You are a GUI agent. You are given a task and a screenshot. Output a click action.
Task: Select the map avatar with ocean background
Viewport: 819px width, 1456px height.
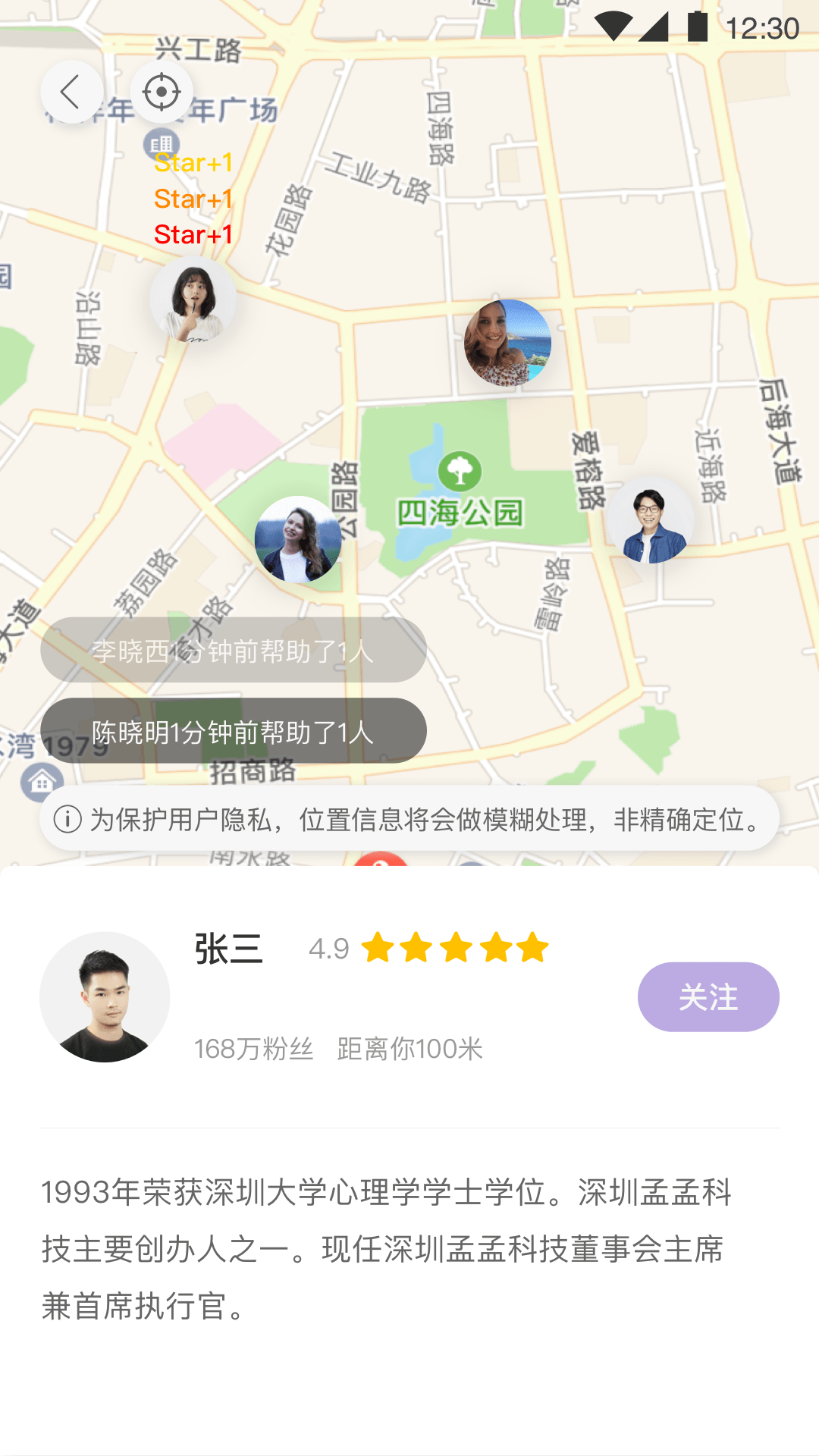tap(507, 343)
